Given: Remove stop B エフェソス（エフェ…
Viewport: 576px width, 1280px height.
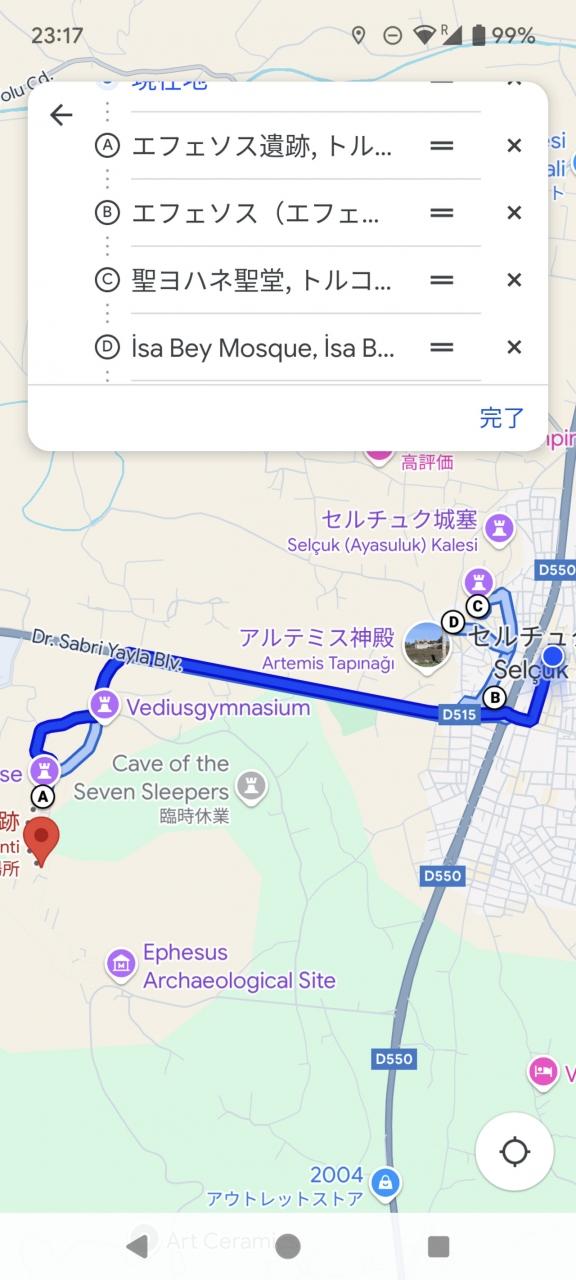Looking at the screenshot, I should 514,213.
